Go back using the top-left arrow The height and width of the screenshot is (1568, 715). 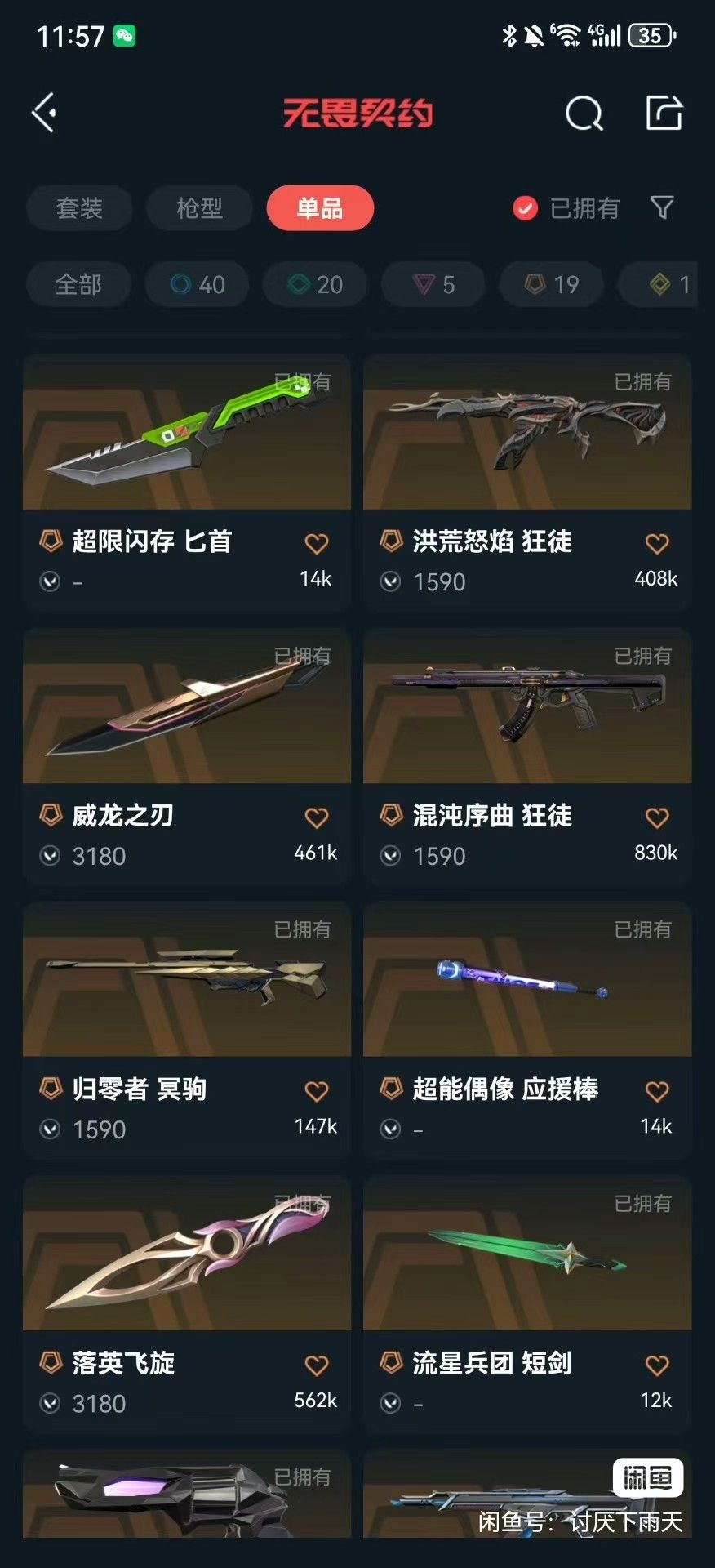(x=44, y=113)
